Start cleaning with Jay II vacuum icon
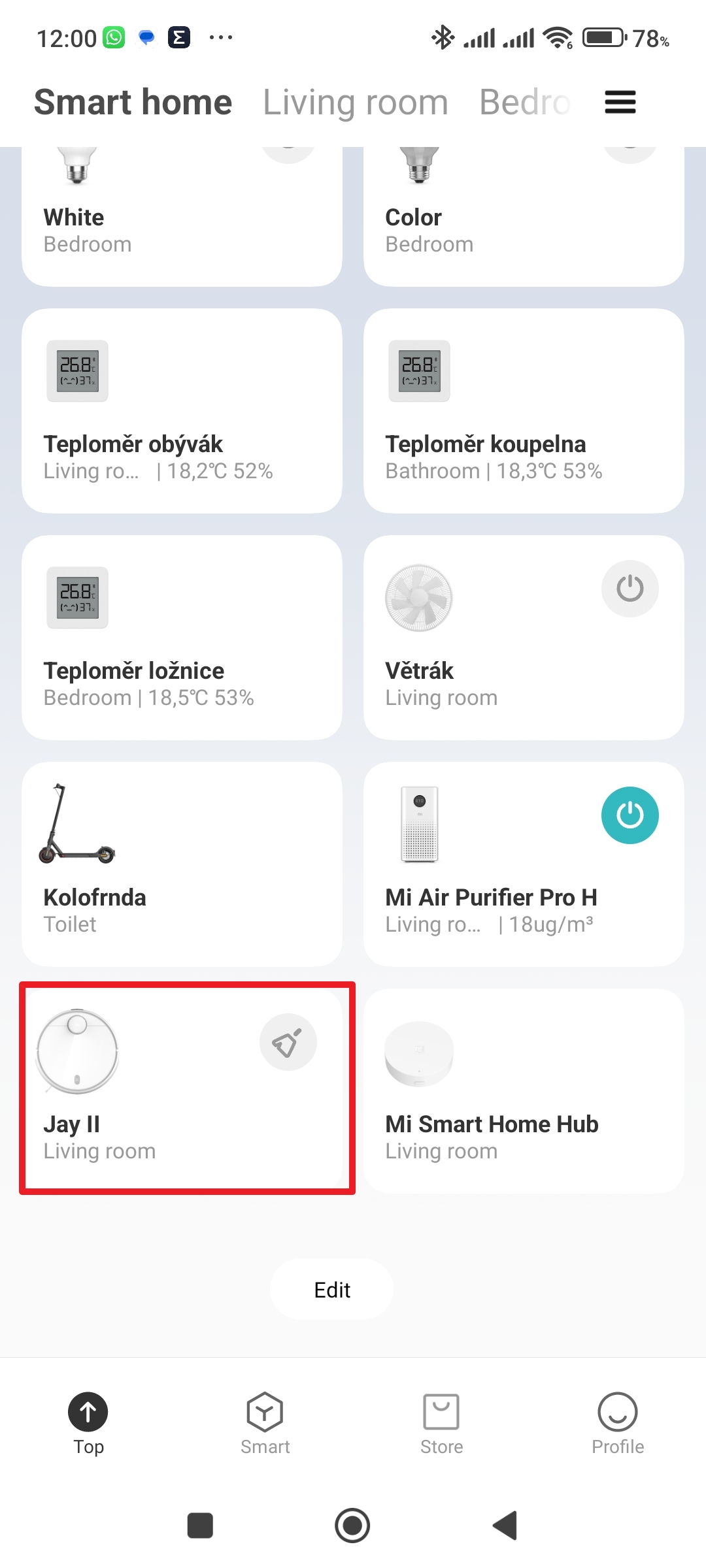The image size is (706, 1568). click(288, 1042)
